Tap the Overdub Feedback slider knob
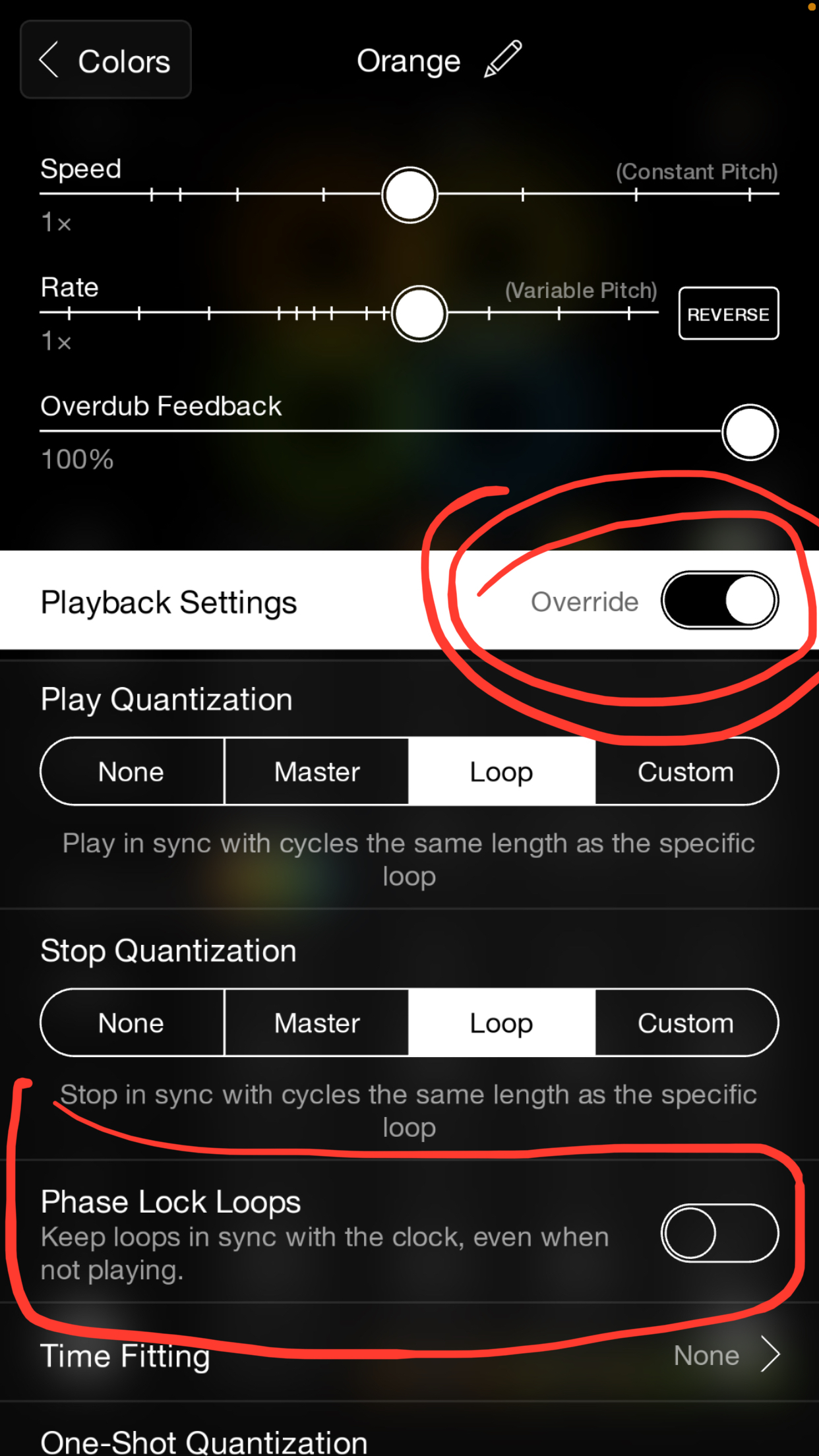 pyautogui.click(x=750, y=433)
